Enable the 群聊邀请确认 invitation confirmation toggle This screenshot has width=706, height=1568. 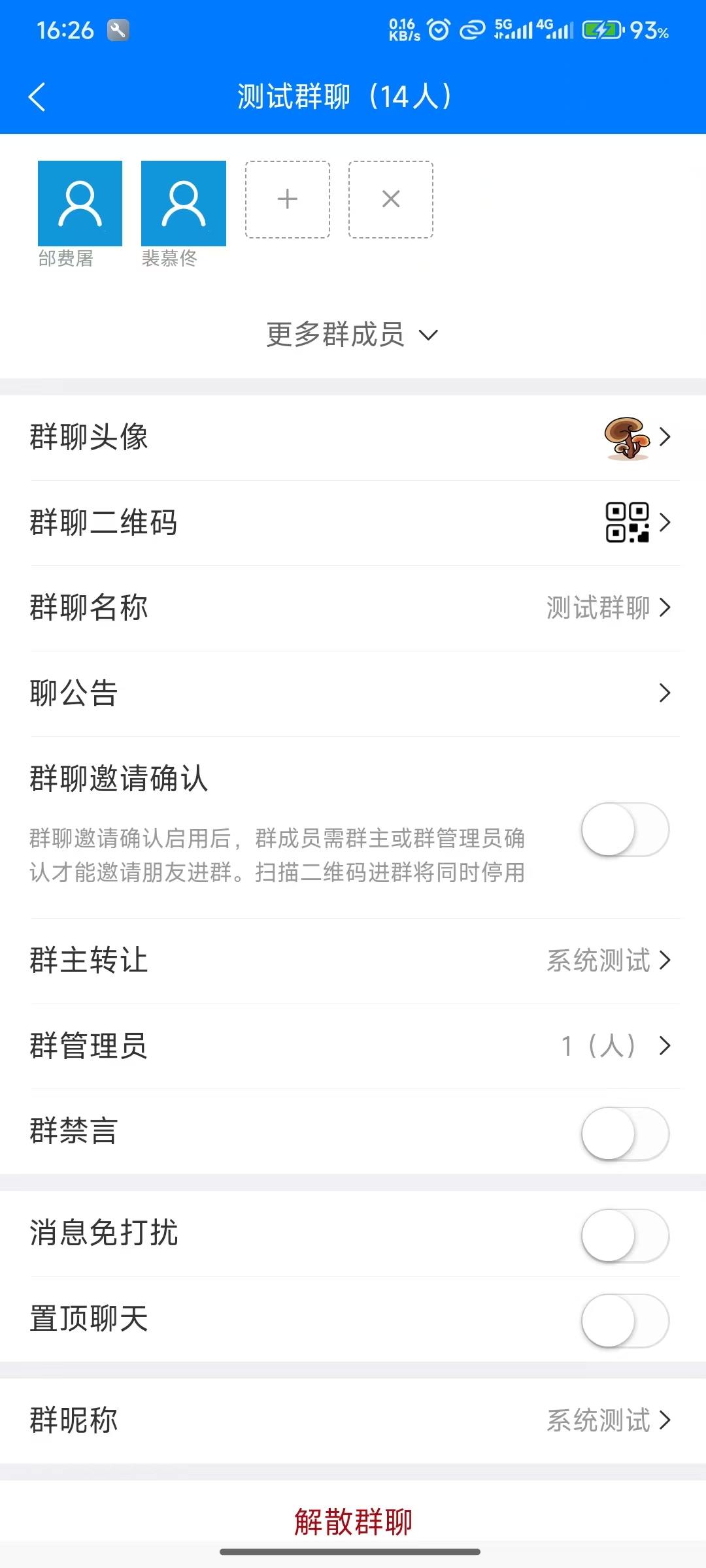(624, 830)
